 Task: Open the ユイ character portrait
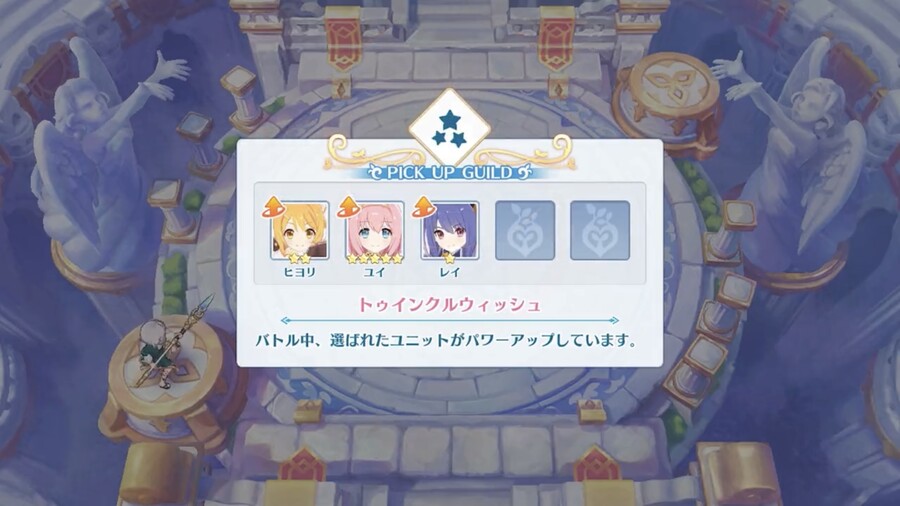point(375,230)
